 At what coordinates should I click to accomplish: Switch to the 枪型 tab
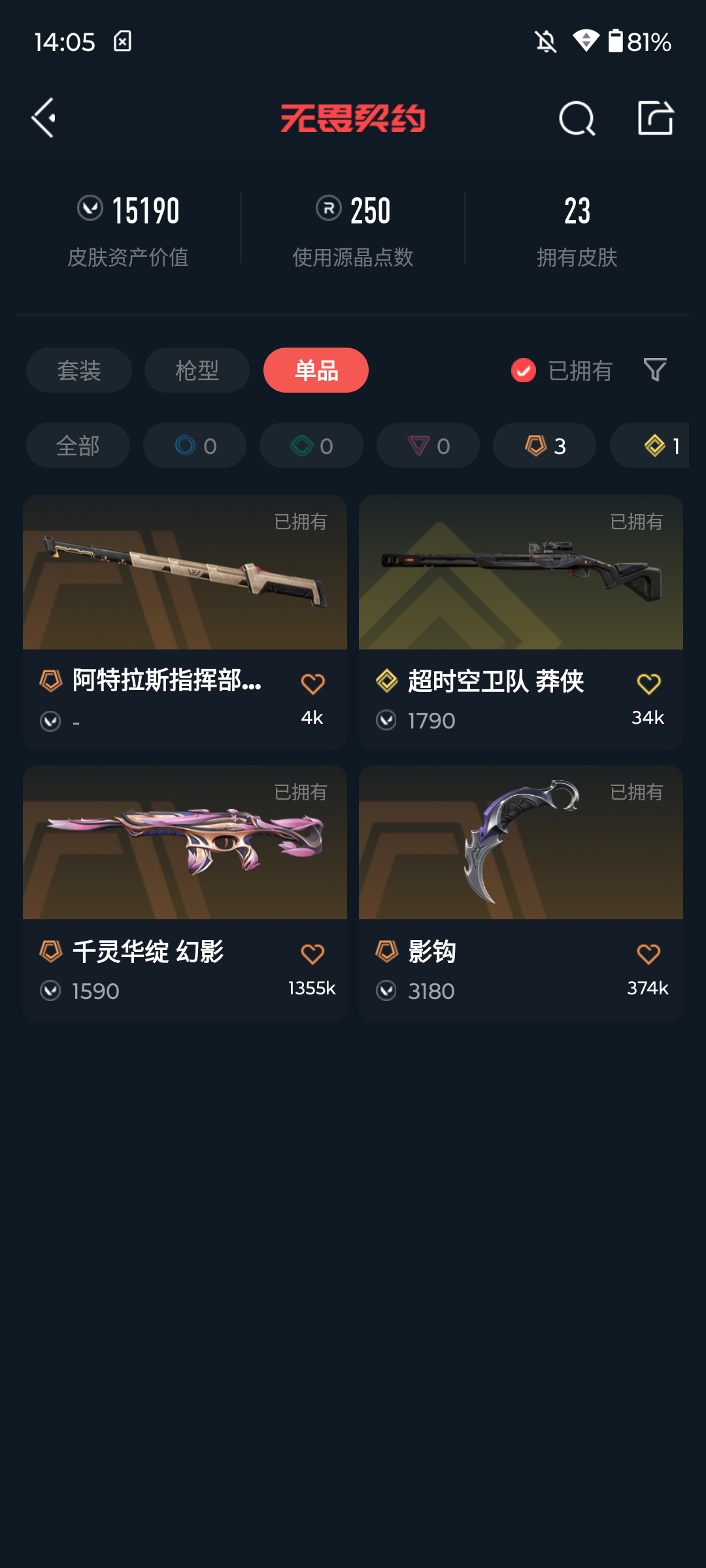pos(197,370)
